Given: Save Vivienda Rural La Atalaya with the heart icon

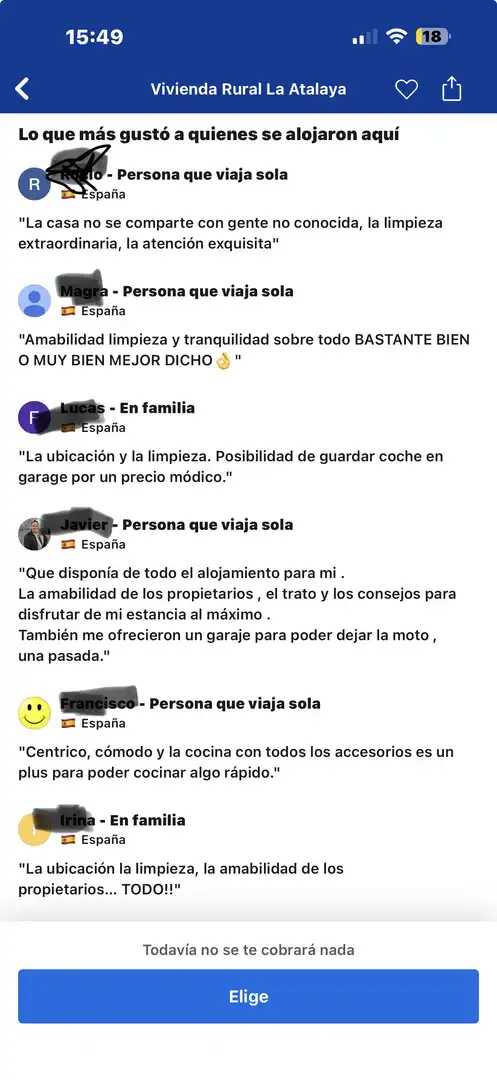Looking at the screenshot, I should coord(406,89).
